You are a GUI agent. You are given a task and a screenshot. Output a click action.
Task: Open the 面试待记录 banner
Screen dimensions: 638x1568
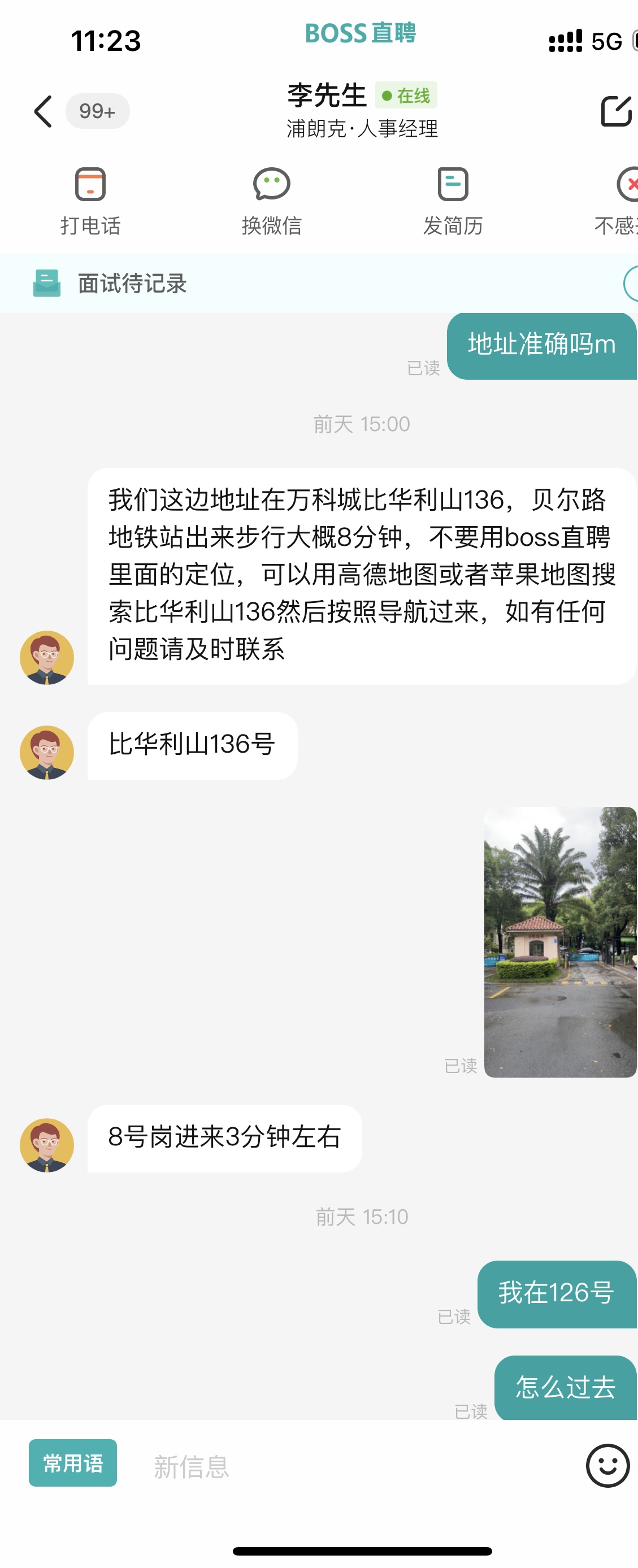click(132, 284)
